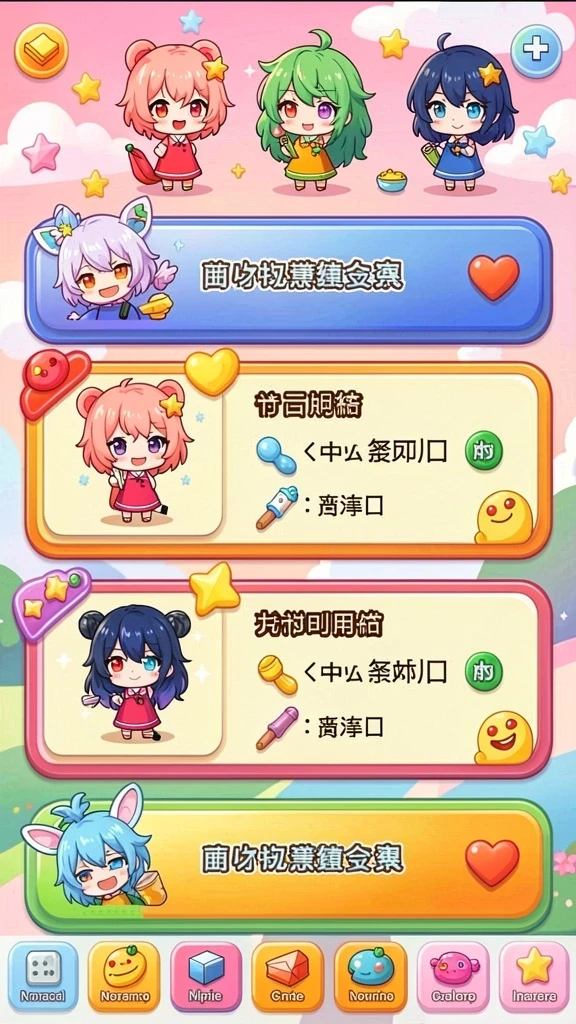Open the yellow layers icon at top left

(41, 50)
